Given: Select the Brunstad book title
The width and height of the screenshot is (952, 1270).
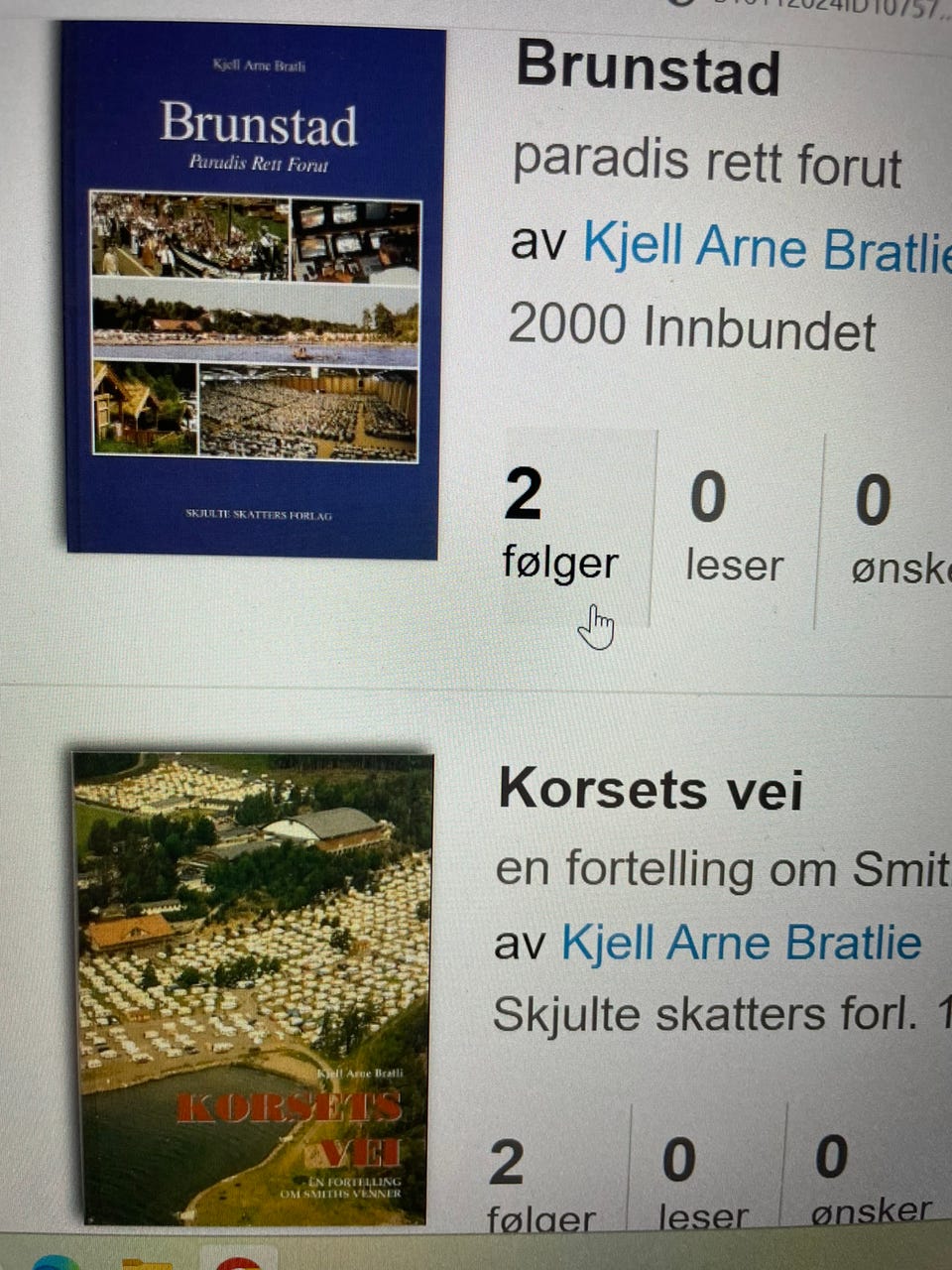Looking at the screenshot, I should (x=650, y=71).
